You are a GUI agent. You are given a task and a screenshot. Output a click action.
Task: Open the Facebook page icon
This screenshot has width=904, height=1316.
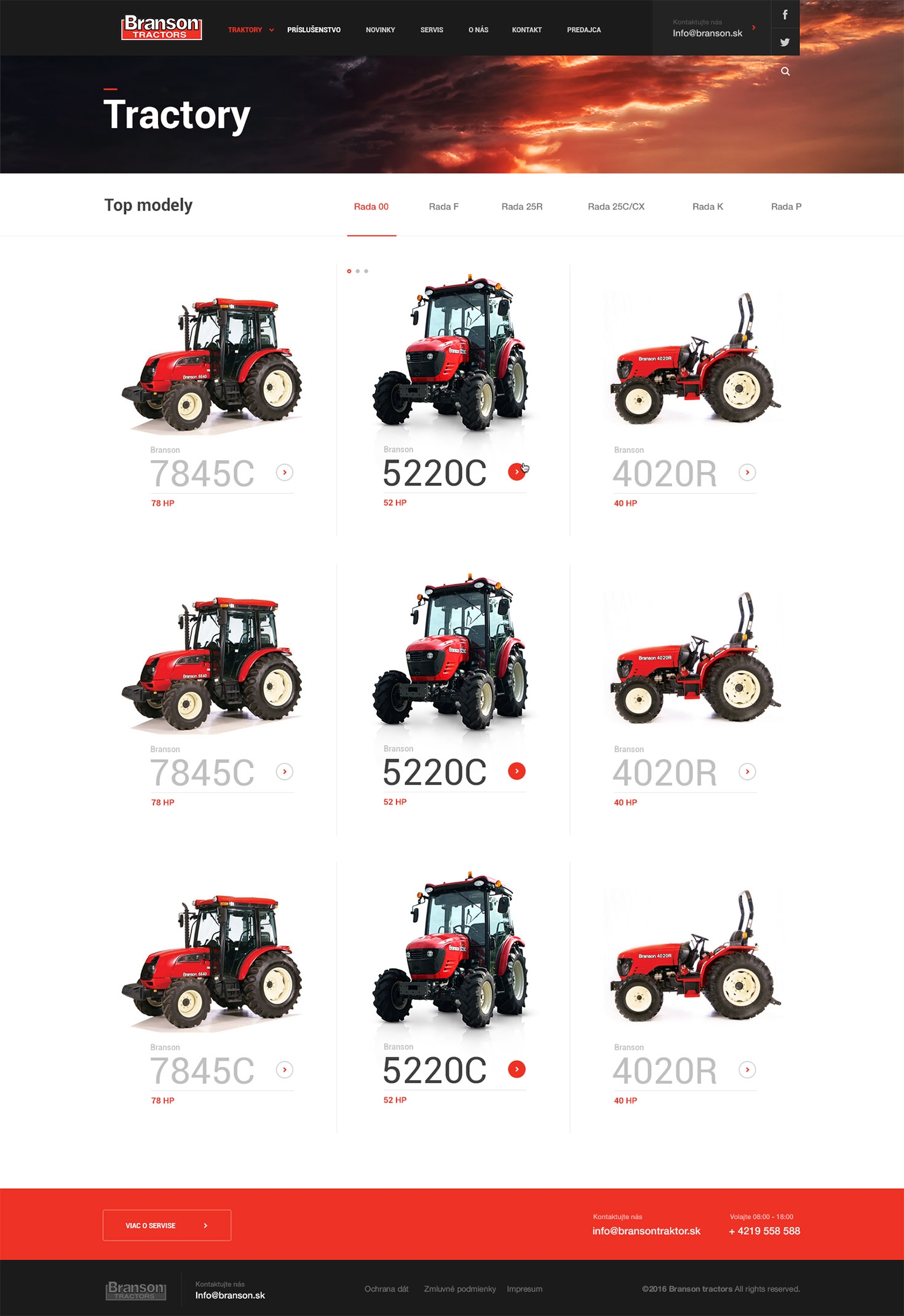click(x=785, y=15)
